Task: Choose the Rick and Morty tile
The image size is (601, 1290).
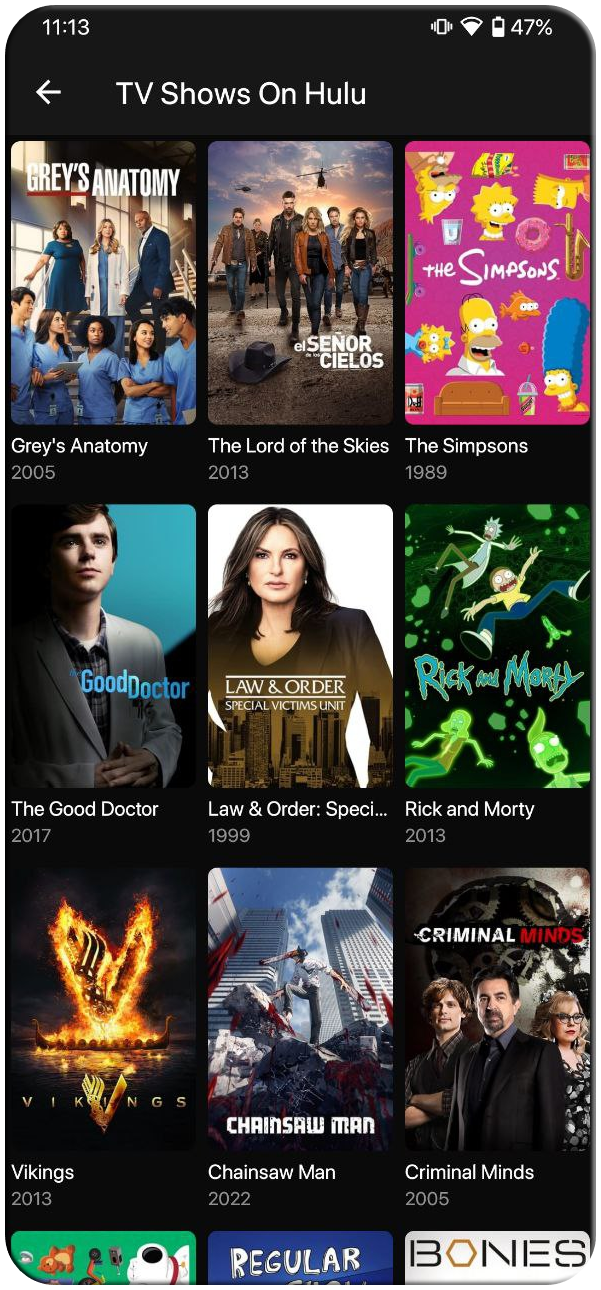Action: (x=497, y=646)
